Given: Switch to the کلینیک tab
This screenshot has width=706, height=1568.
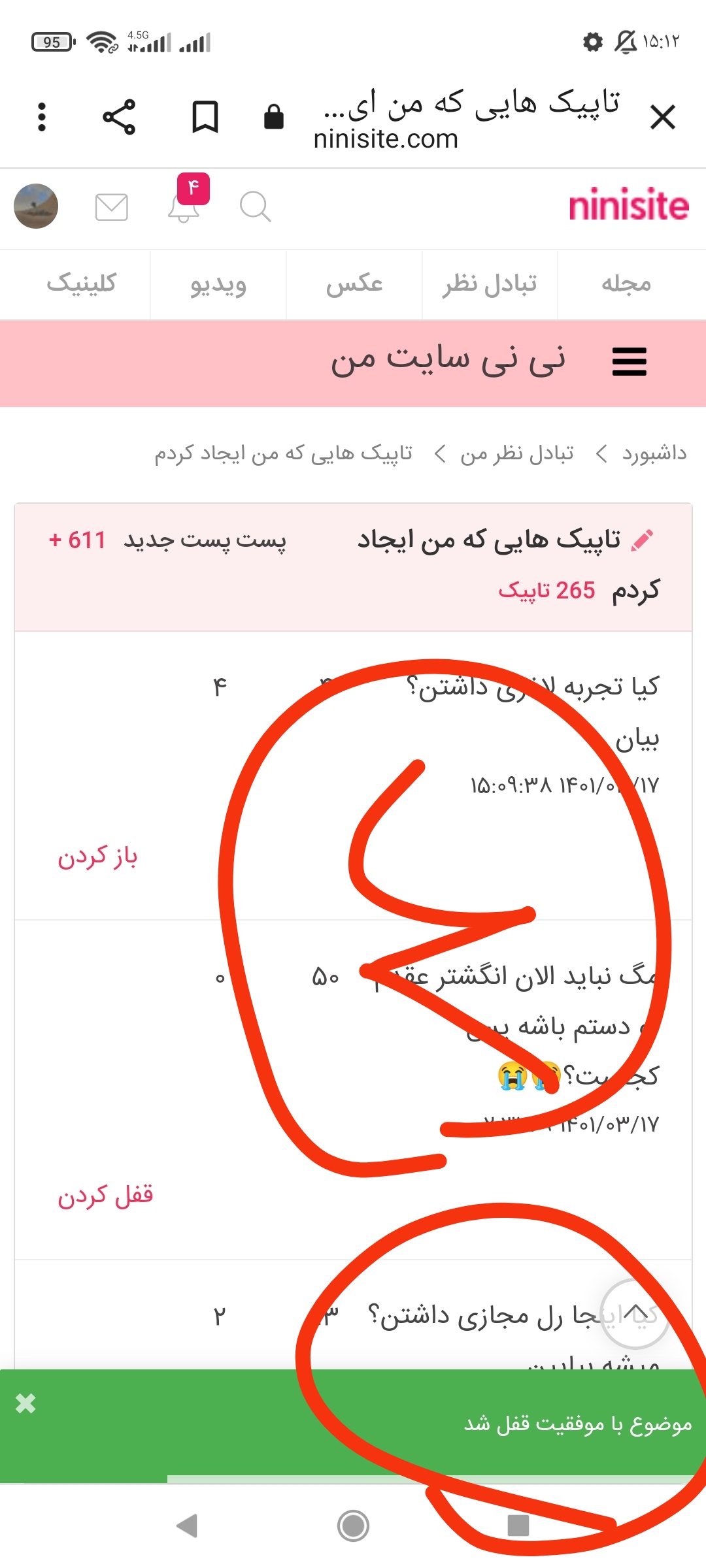Looking at the screenshot, I should click(81, 284).
